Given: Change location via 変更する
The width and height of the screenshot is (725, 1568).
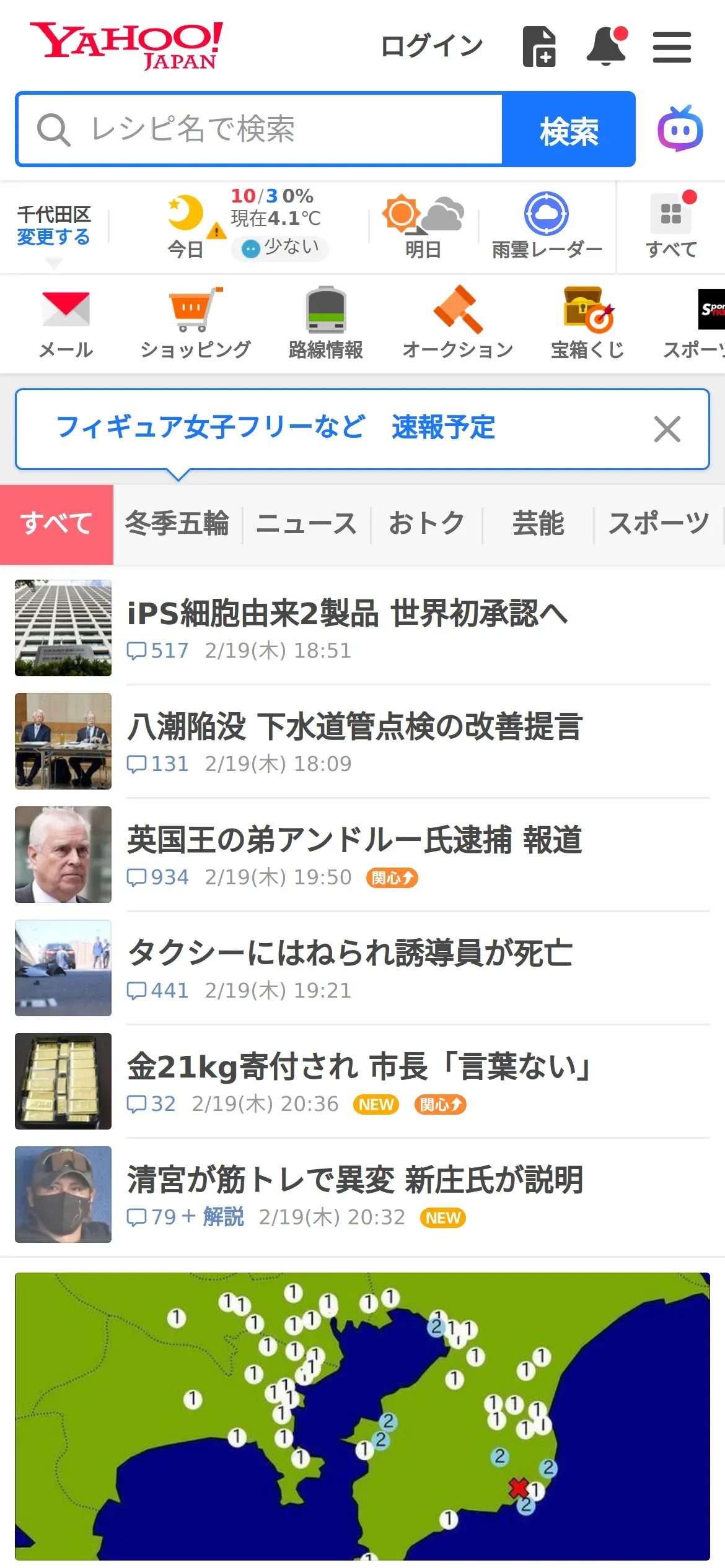Looking at the screenshot, I should point(53,237).
